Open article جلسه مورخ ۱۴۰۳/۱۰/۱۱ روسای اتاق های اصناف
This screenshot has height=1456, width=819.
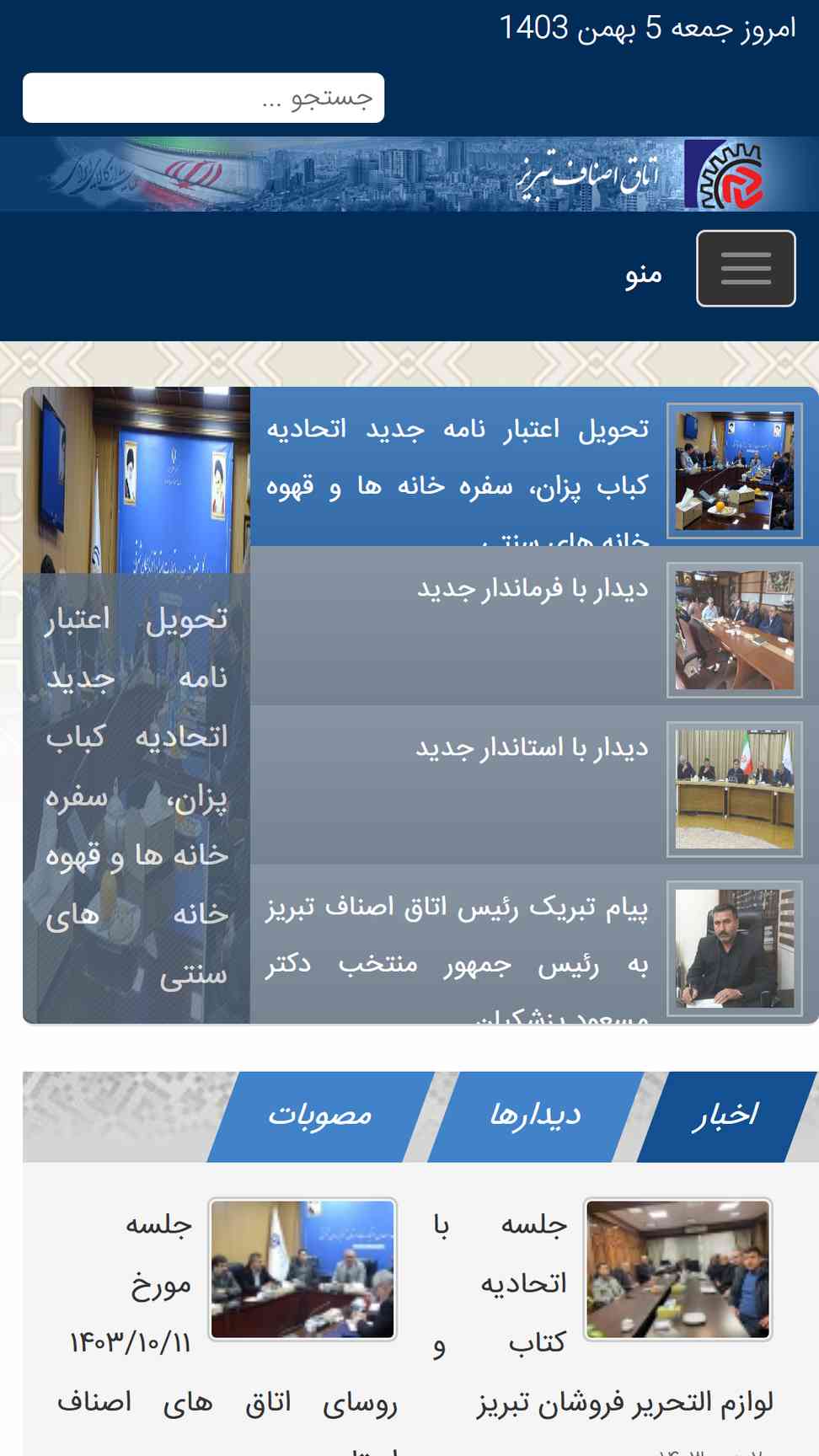[227, 1402]
